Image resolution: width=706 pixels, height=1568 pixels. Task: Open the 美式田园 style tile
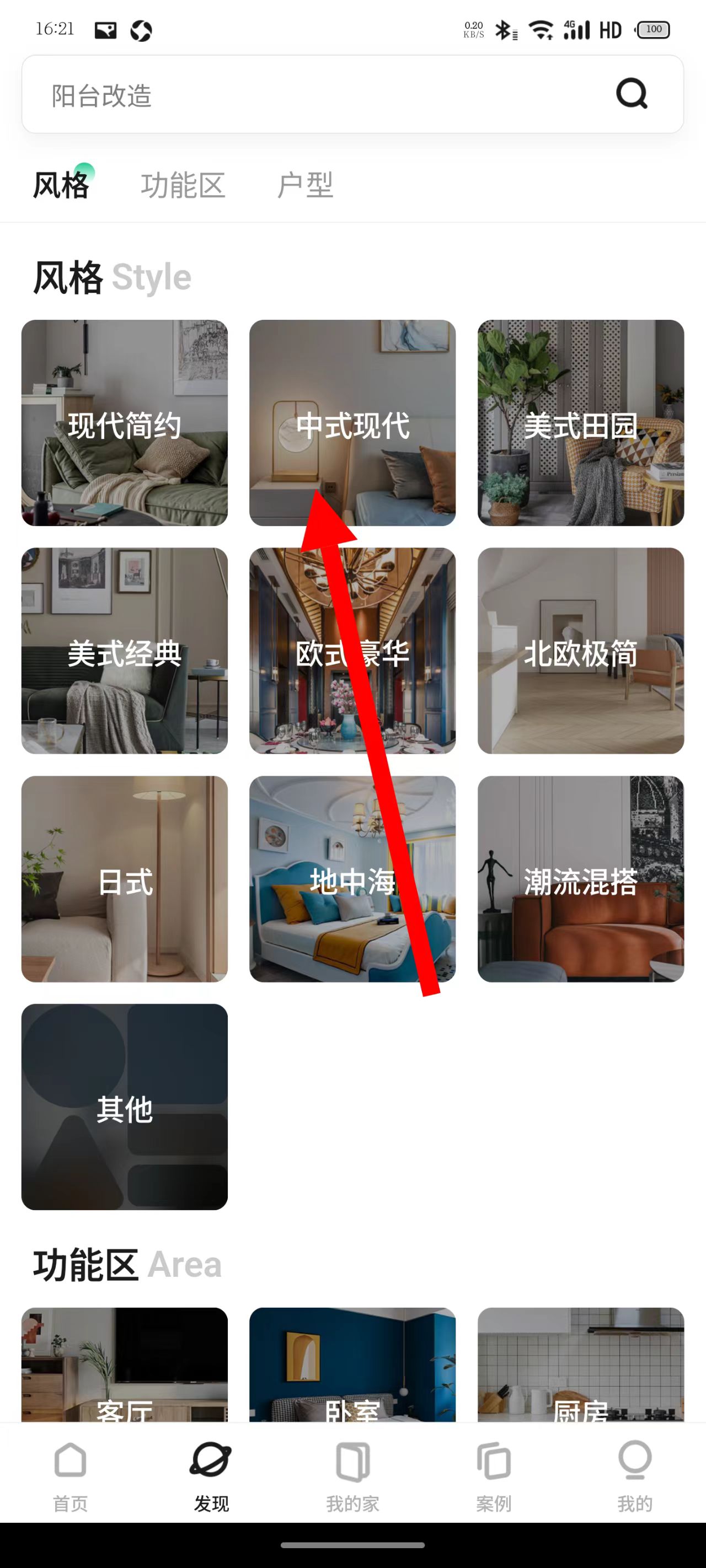580,423
